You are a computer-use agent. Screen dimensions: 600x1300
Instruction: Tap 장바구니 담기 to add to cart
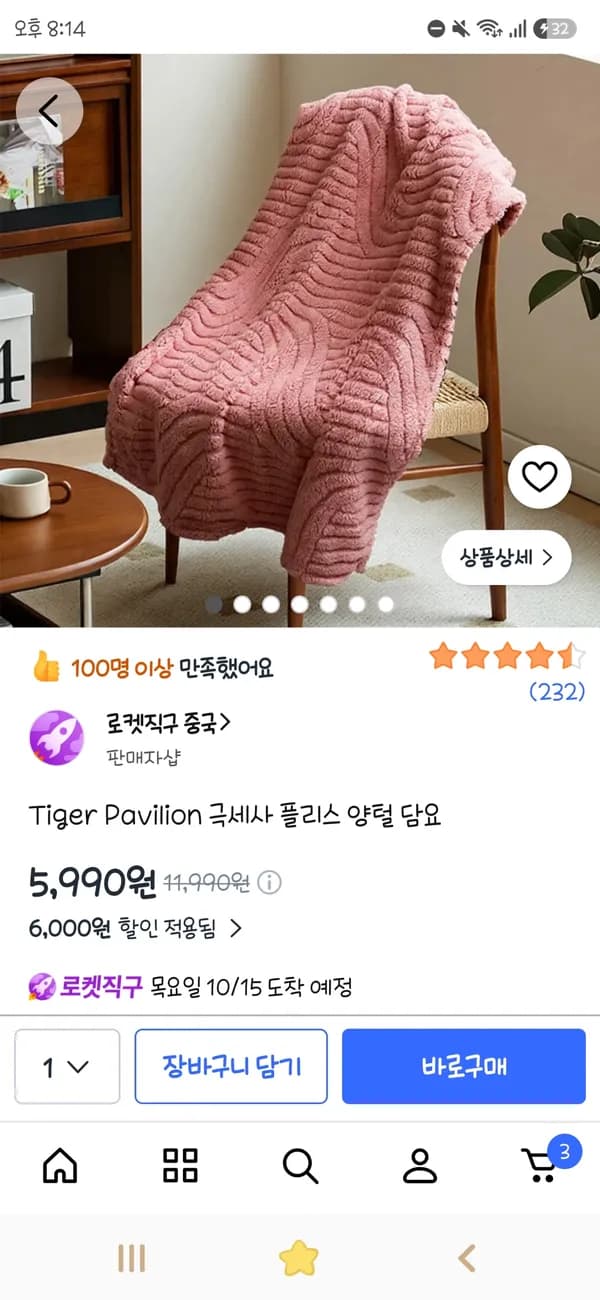tap(231, 1067)
